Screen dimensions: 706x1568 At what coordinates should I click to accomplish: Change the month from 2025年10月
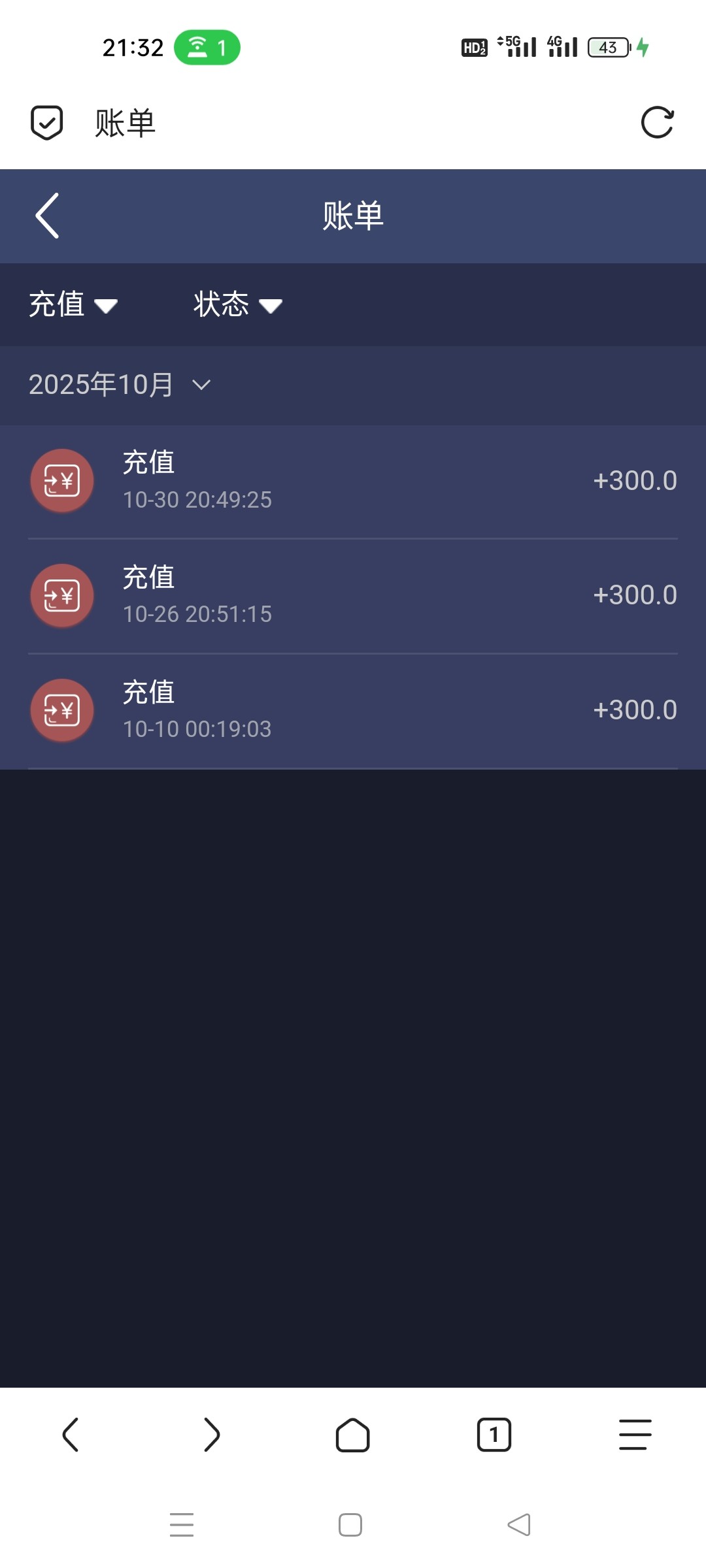point(120,385)
